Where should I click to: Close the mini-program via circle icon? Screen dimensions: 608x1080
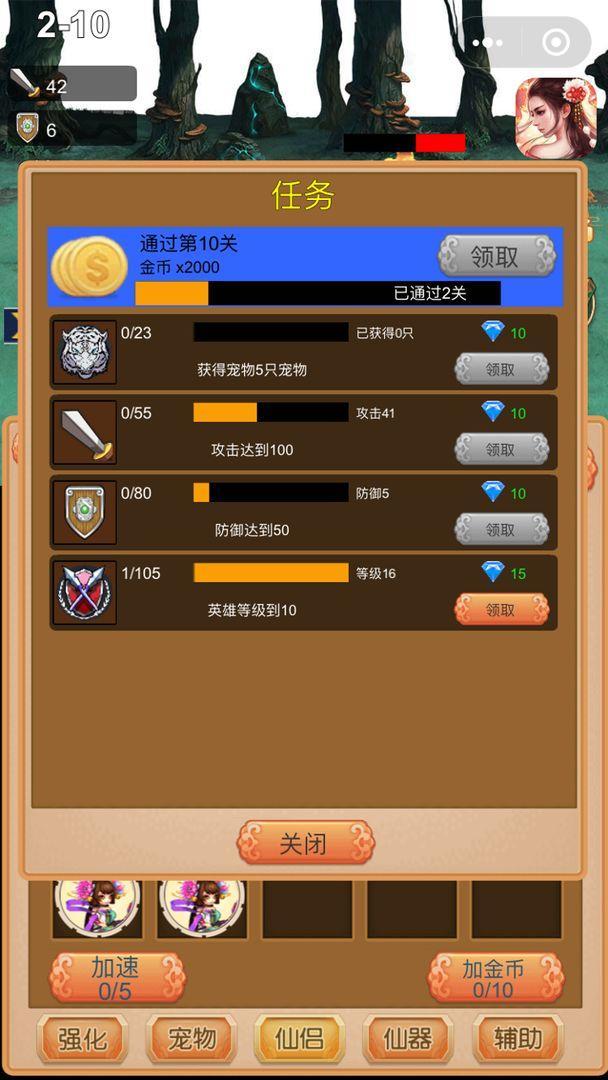pyautogui.click(x=556, y=43)
